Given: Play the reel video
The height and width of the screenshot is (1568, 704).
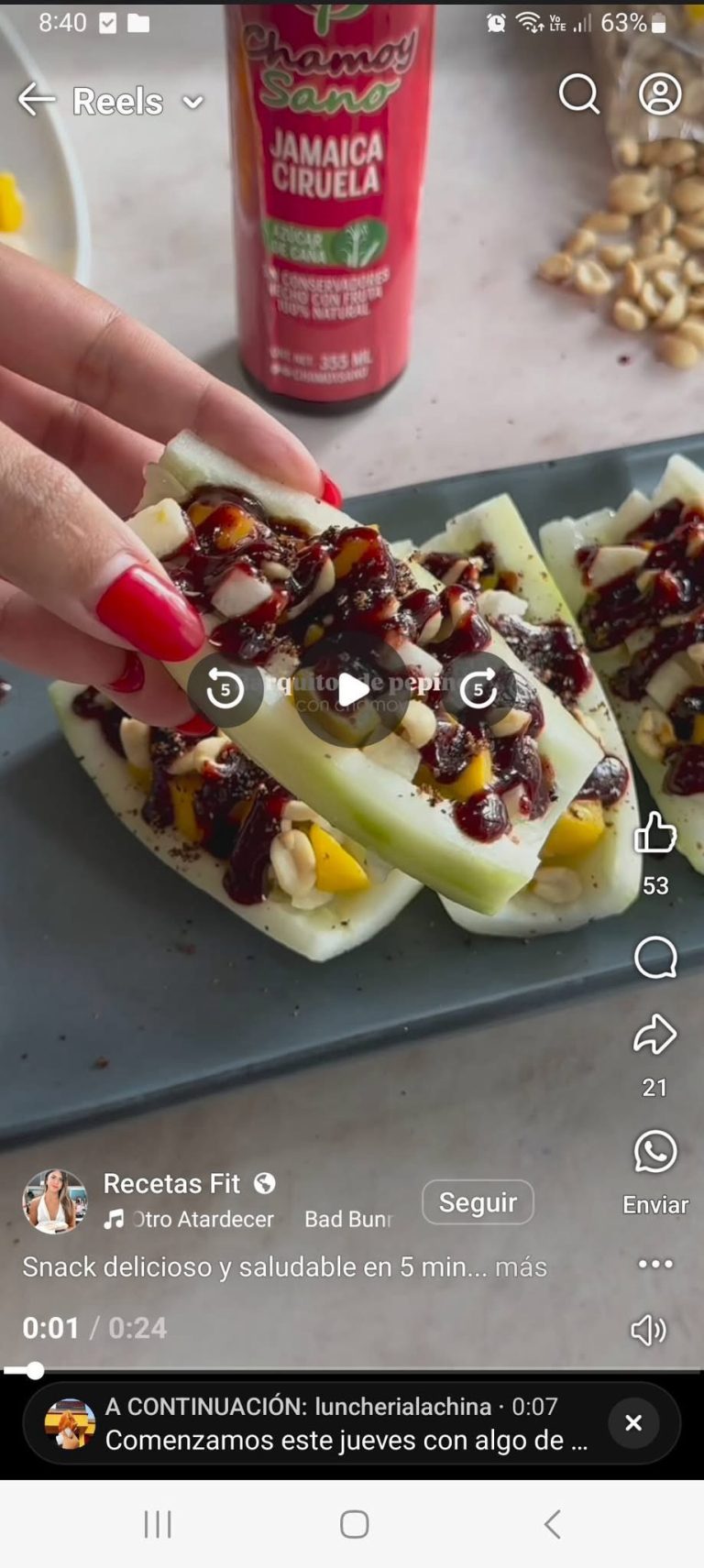Looking at the screenshot, I should tap(352, 690).
